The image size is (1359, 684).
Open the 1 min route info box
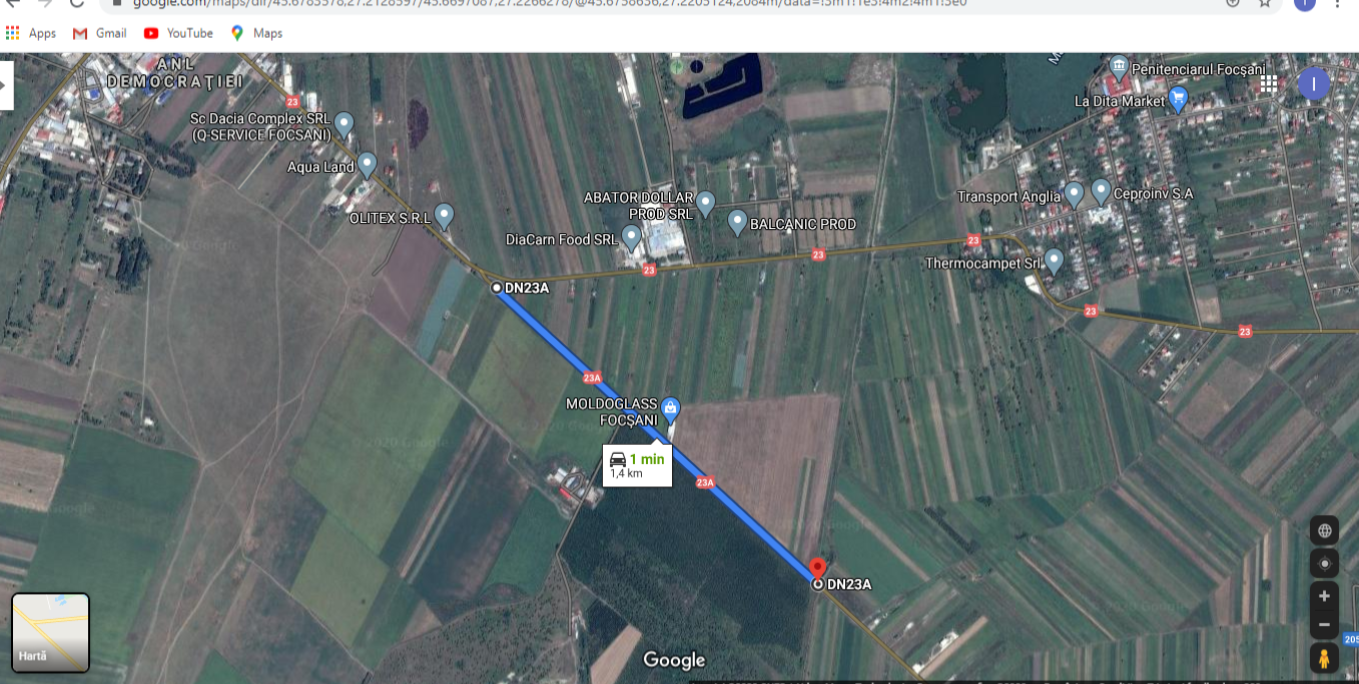[637, 465]
